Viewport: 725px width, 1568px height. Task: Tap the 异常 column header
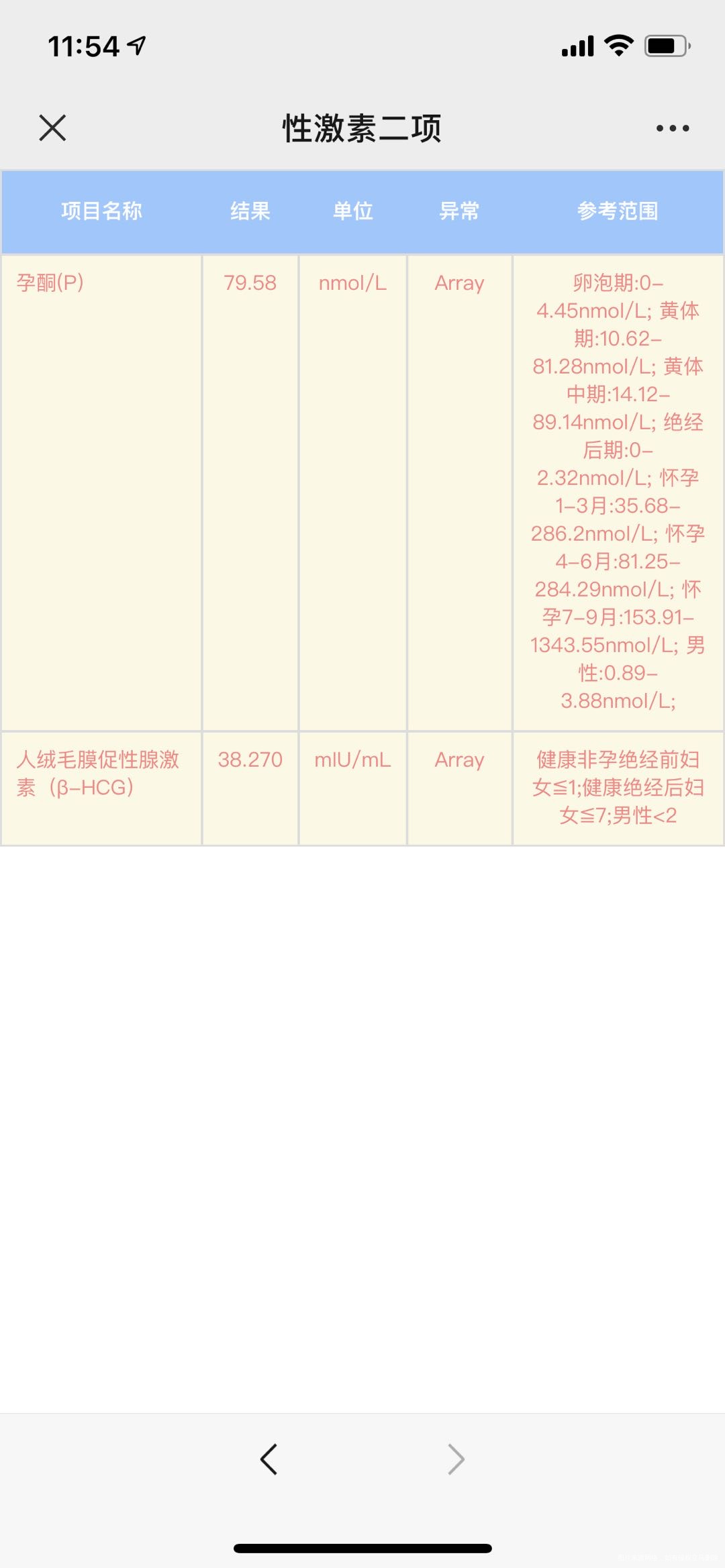coord(458,211)
